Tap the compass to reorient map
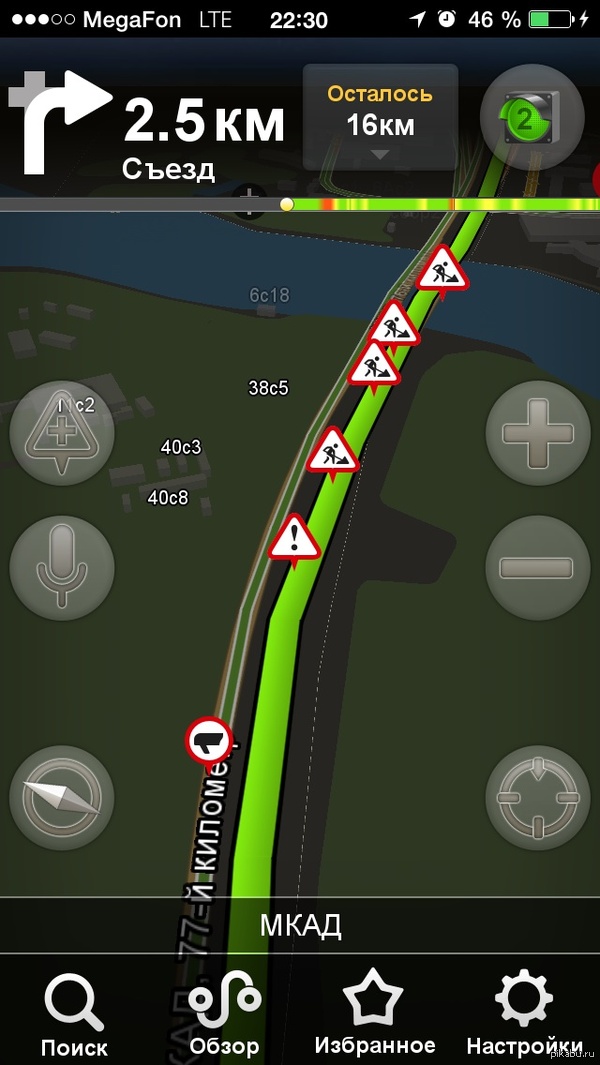Viewport: 600px width, 1065px height. point(62,798)
